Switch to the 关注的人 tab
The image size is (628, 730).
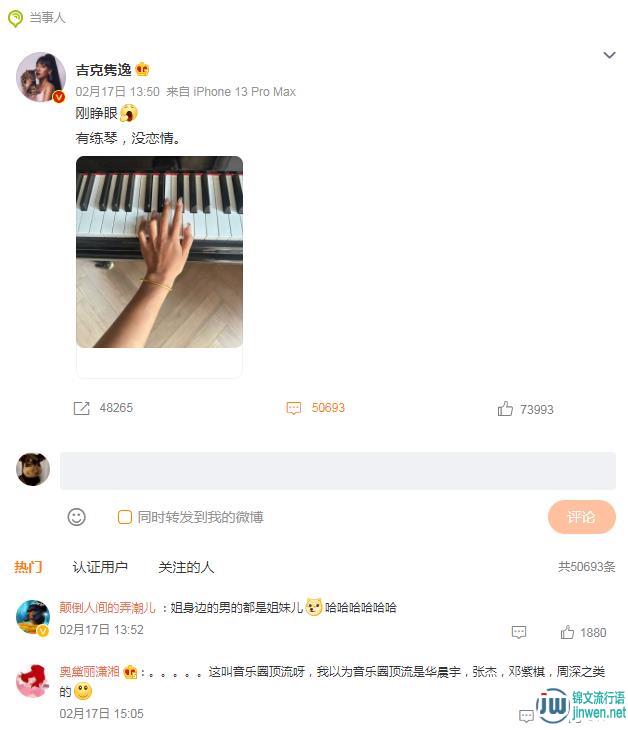point(186,567)
